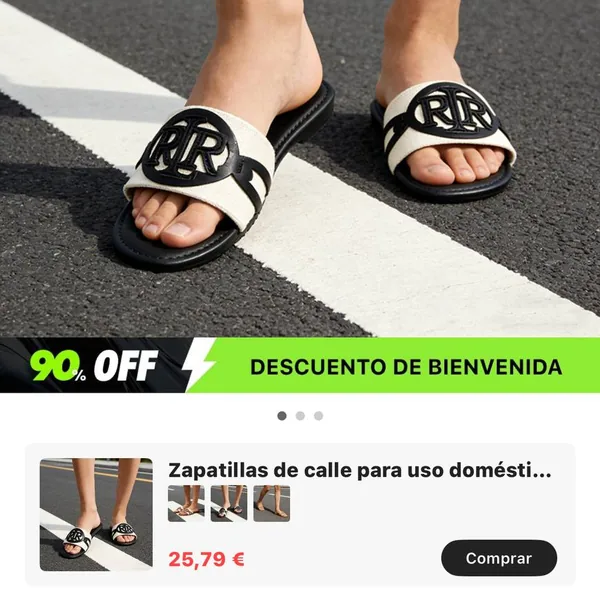The image size is (600, 600).
Task: Open the Zapatillas de calle product card
Action: [359, 470]
